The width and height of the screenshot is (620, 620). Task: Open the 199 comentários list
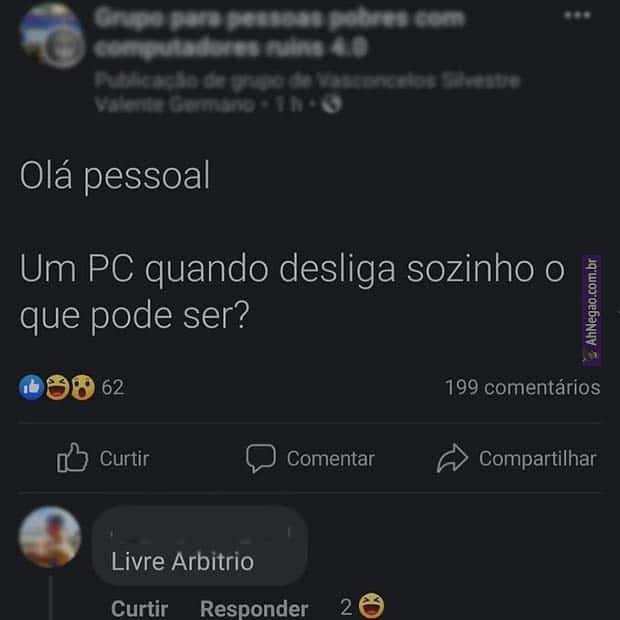click(522, 387)
